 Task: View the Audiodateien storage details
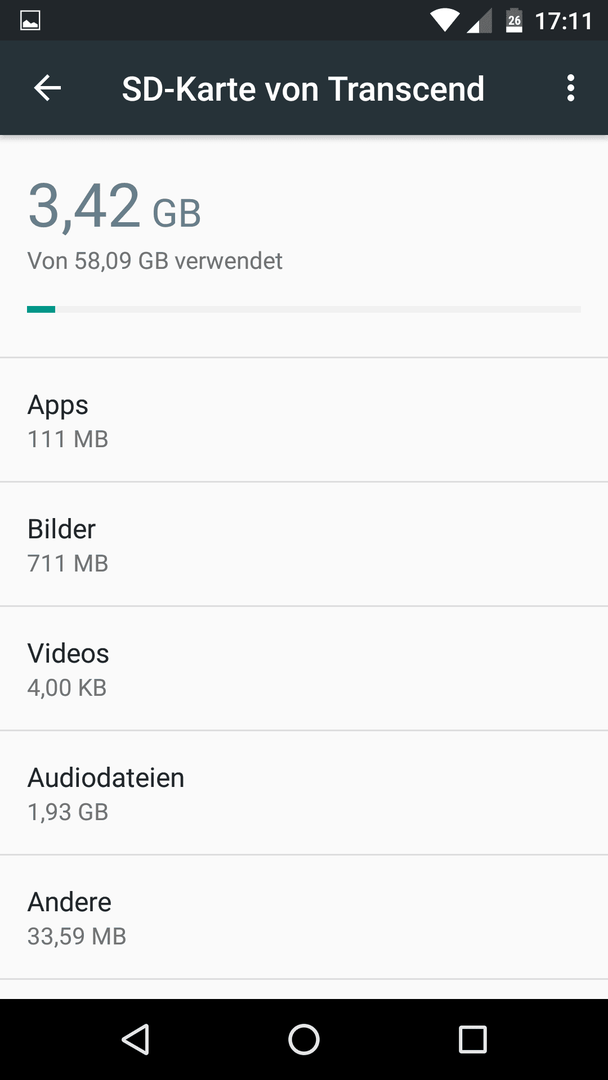tap(304, 793)
